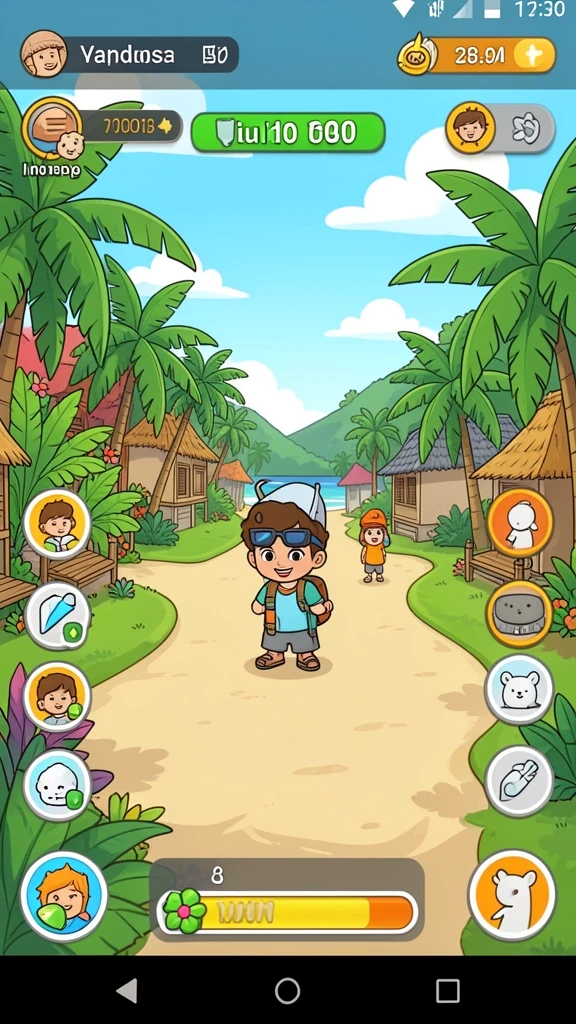Tap the gray stone creature icon
This screenshot has height=1024, width=576.
coord(519,613)
